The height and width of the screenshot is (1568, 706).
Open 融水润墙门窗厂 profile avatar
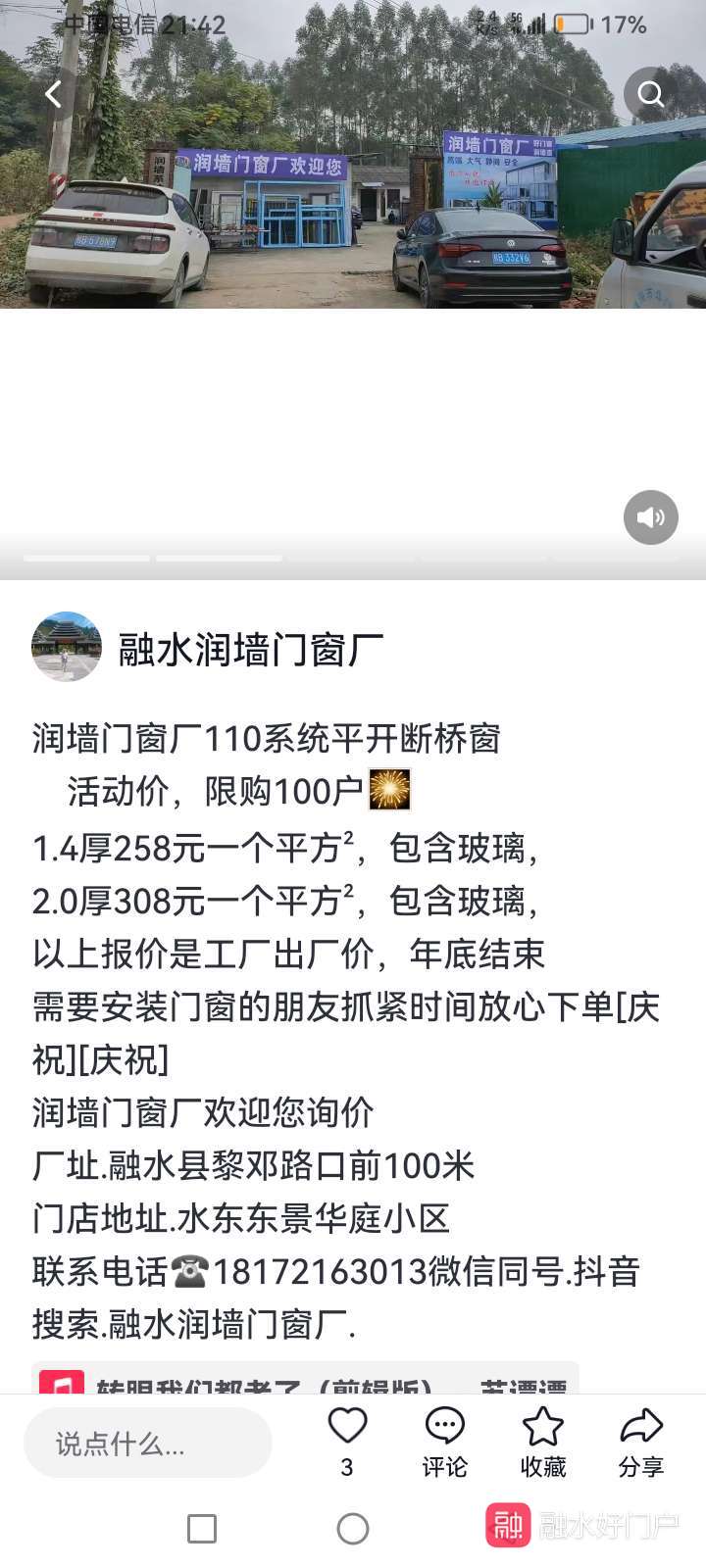pyautogui.click(x=67, y=647)
